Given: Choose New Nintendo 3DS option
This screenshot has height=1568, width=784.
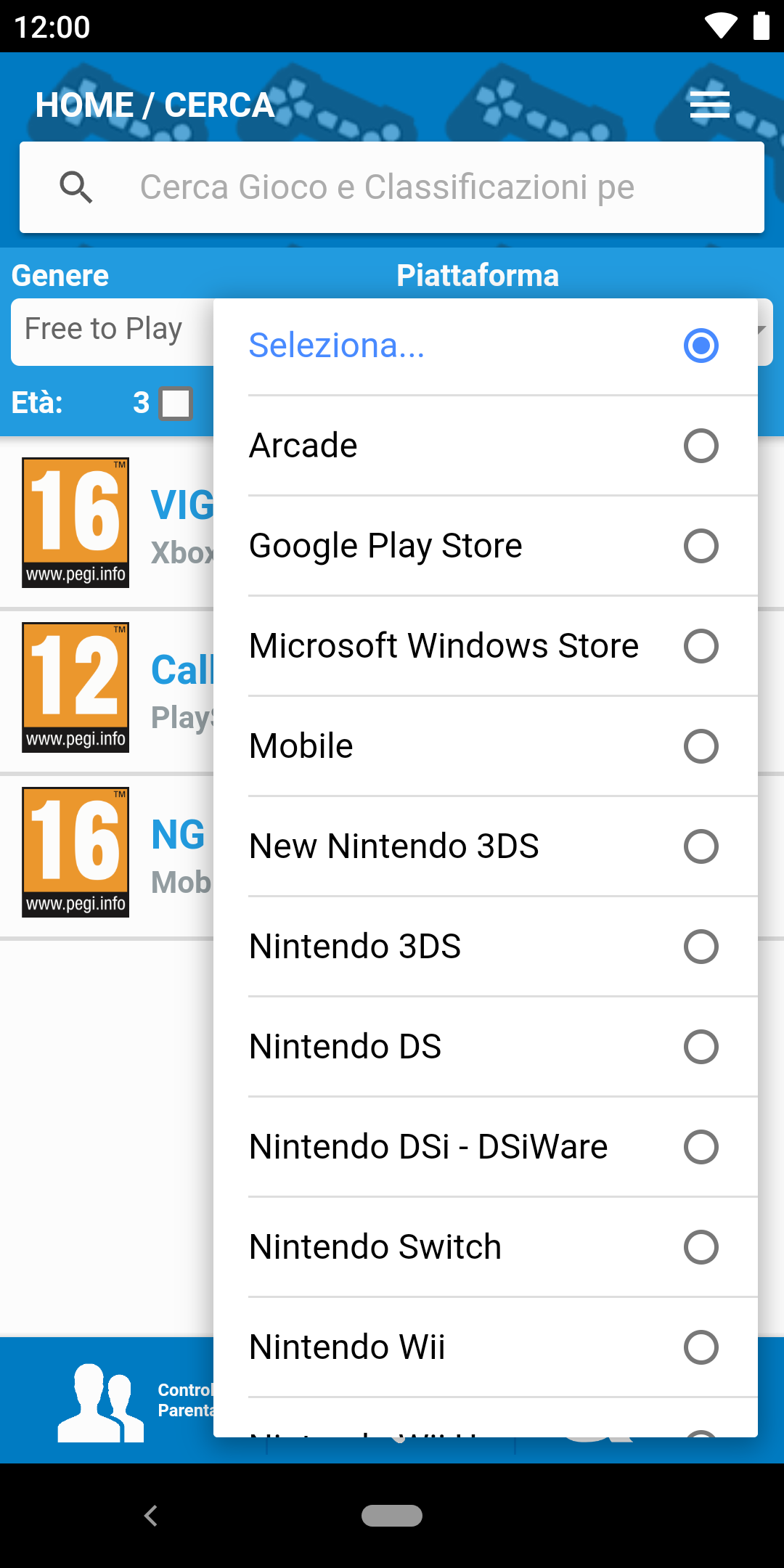Looking at the screenshot, I should pyautogui.click(x=486, y=846).
